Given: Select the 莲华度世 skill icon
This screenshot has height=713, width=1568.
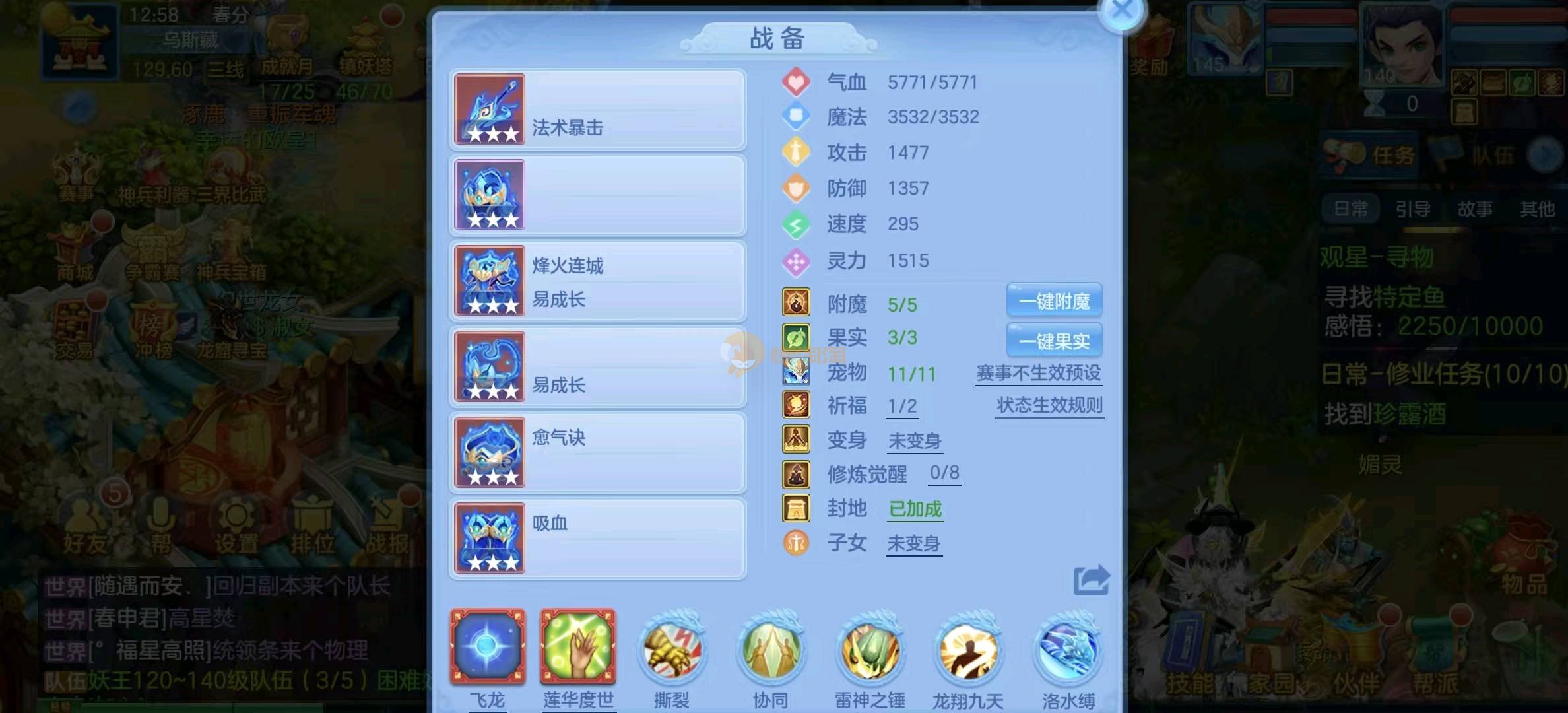Looking at the screenshot, I should point(578,647).
